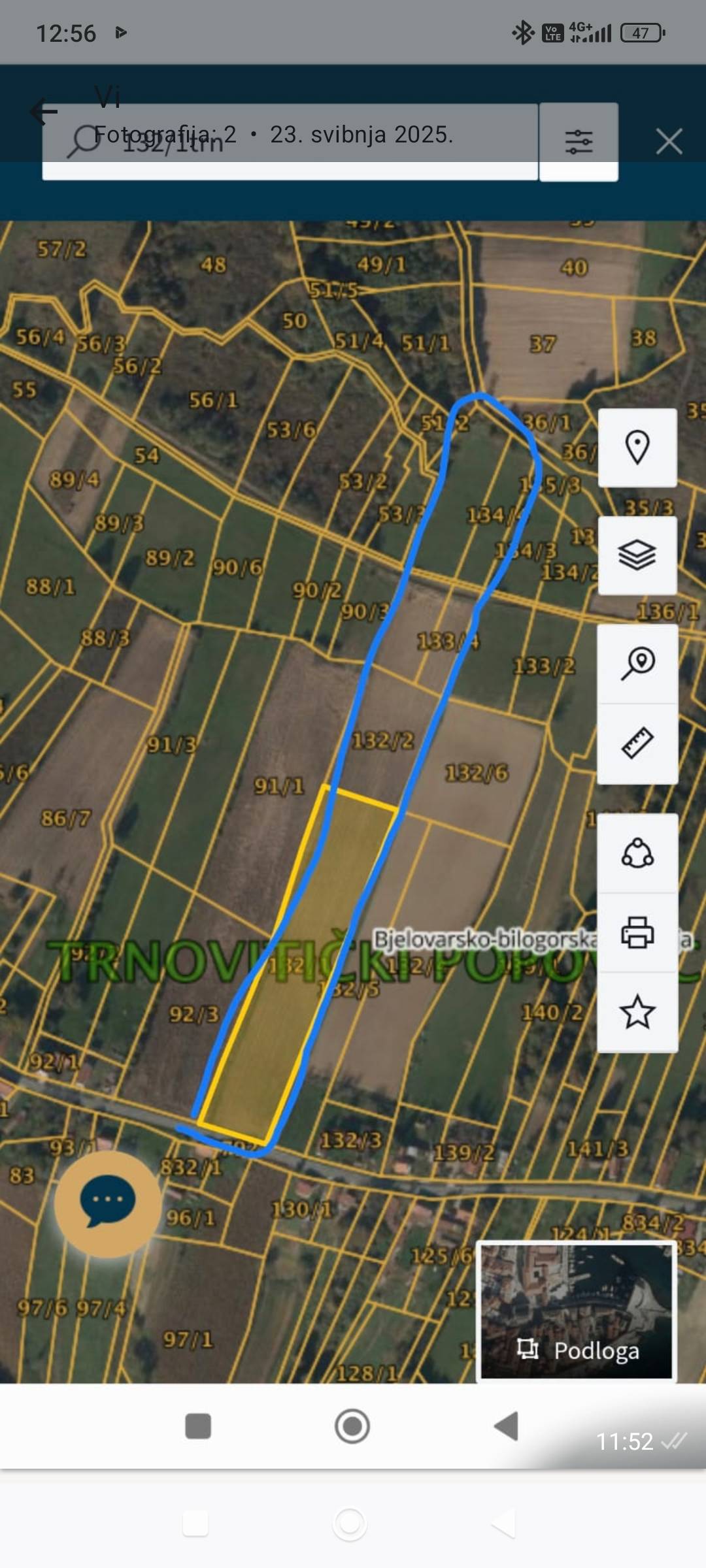Tap the circular nodes icon
Image resolution: width=706 pixels, height=1568 pixels.
637,853
